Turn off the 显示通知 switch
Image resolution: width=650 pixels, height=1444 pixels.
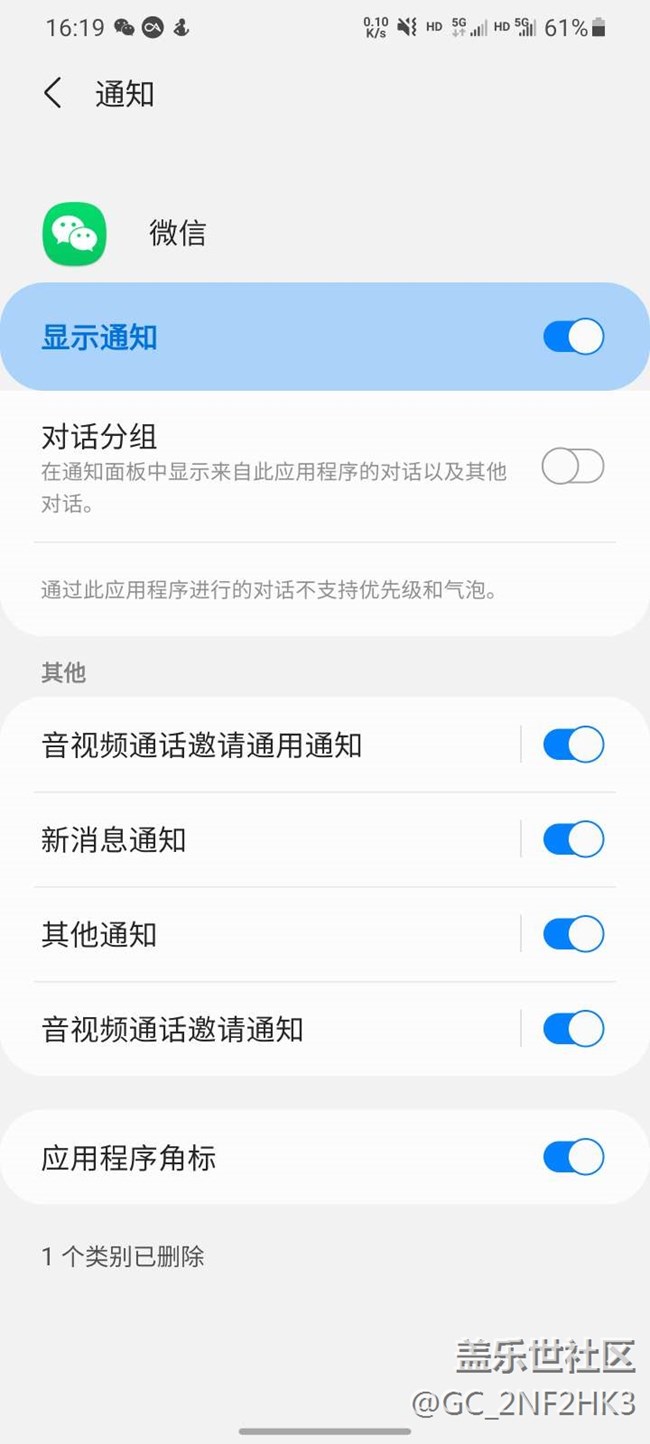click(x=573, y=337)
